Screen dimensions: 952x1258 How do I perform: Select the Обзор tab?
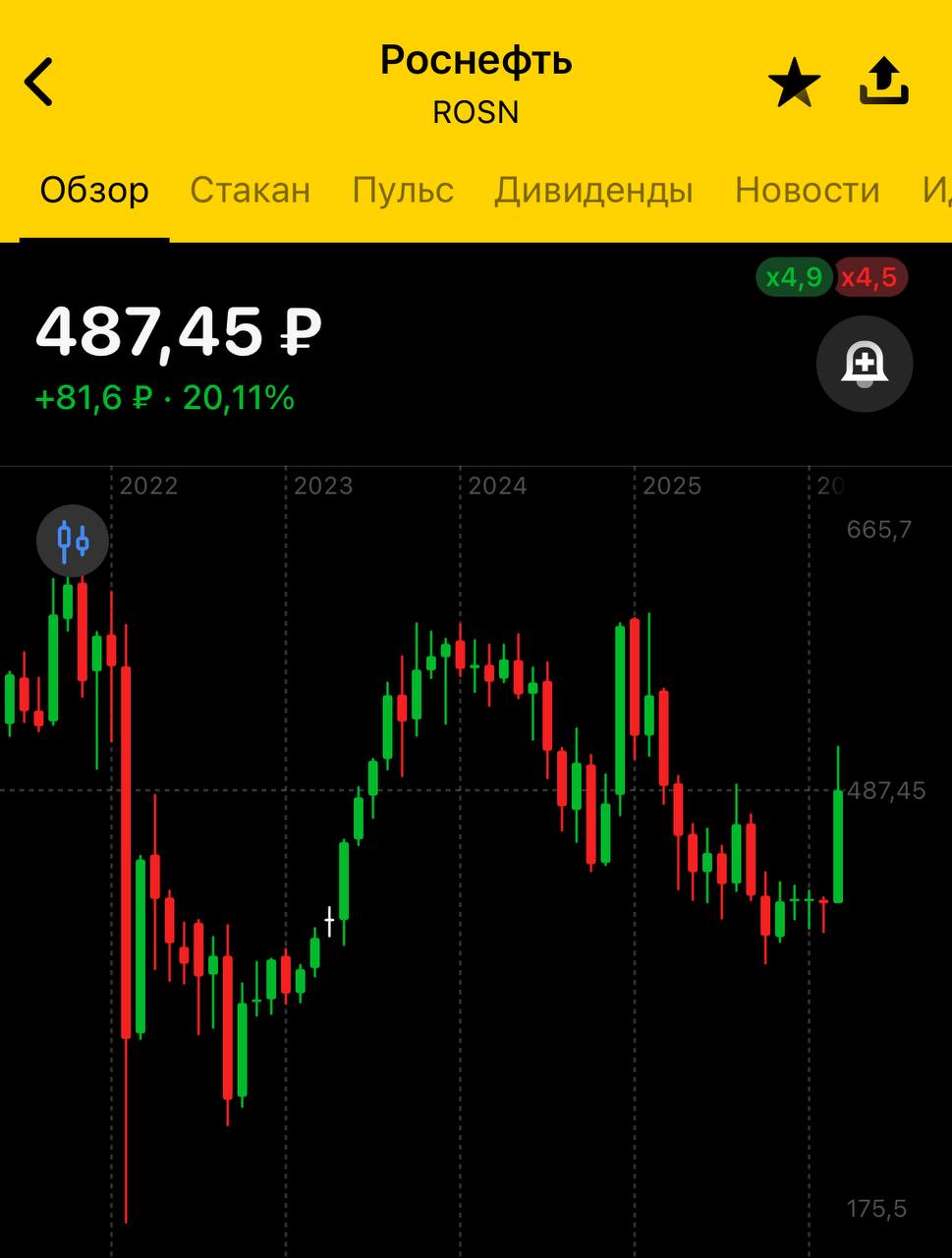point(94,190)
